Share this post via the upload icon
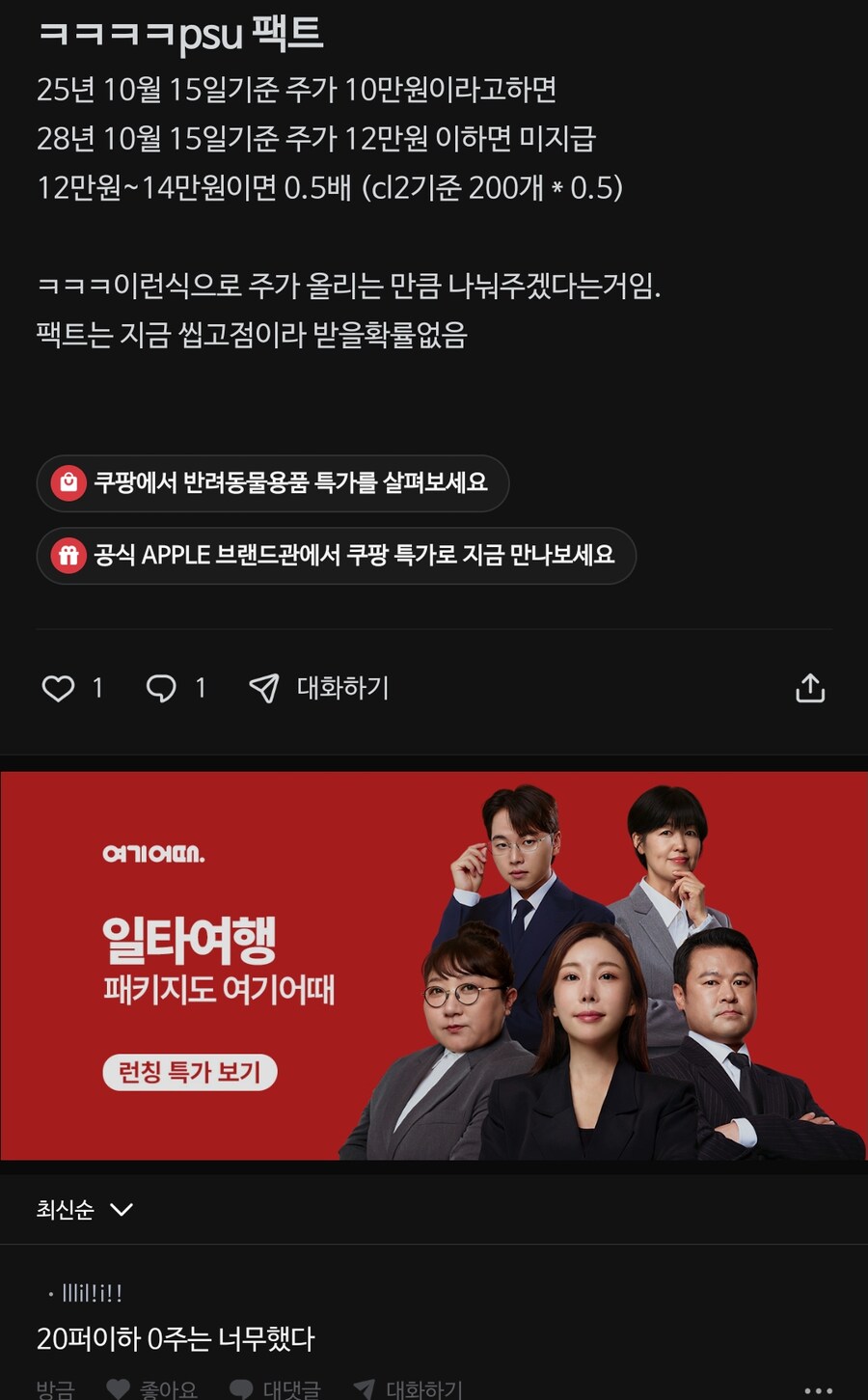The image size is (868, 1400). (x=809, y=688)
